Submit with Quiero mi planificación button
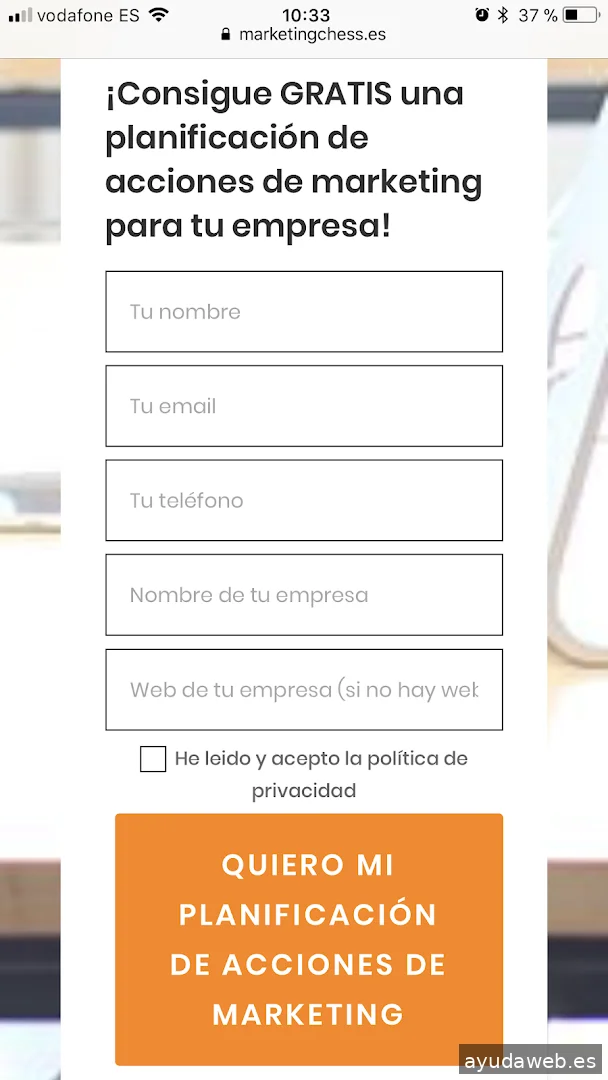Screen dimensions: 608x1080 pyautogui.click(x=308, y=939)
